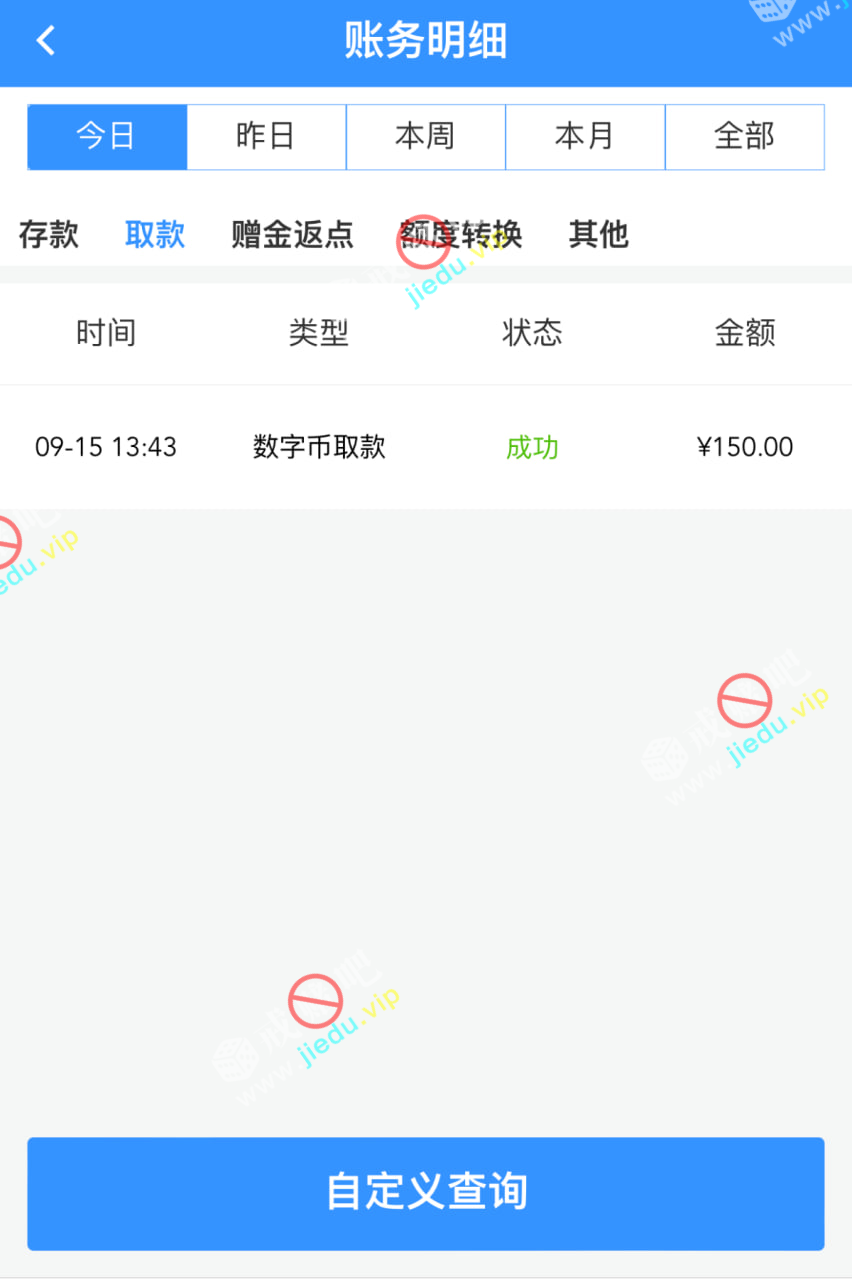Switch to the 其他 tab

598,235
